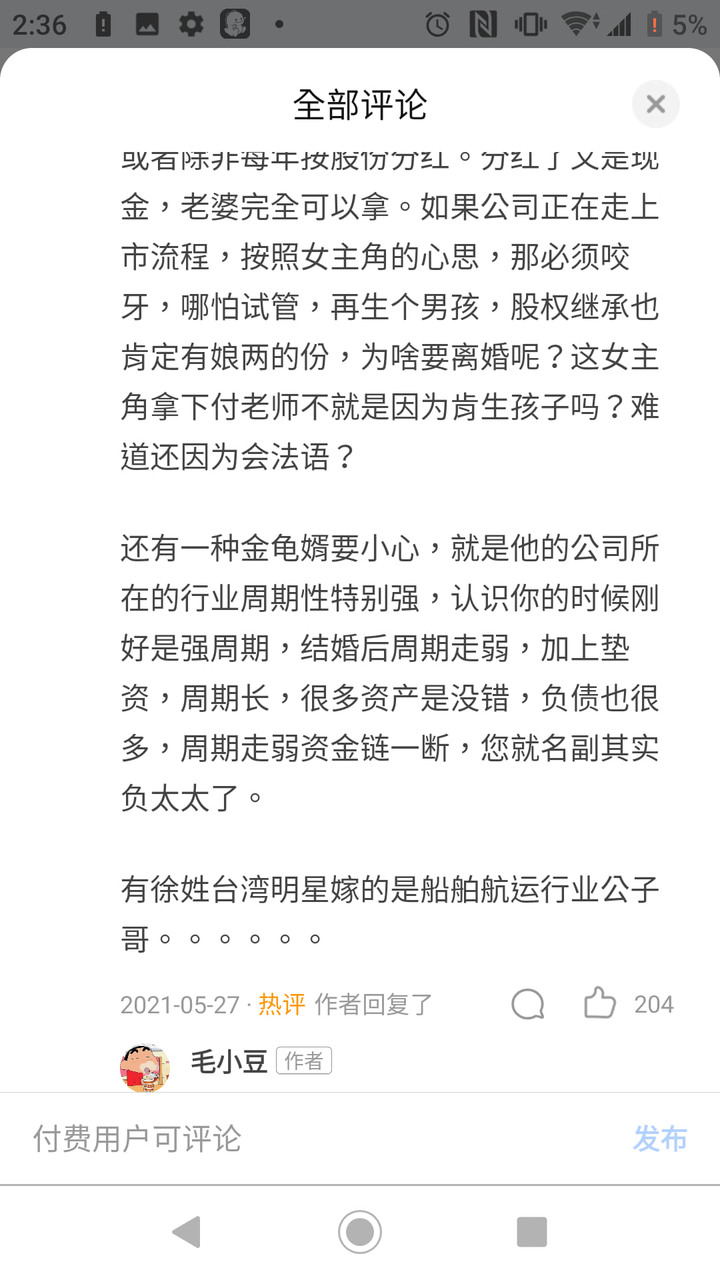
Task: Close the 全部评论 comments panel
Action: tap(655, 104)
